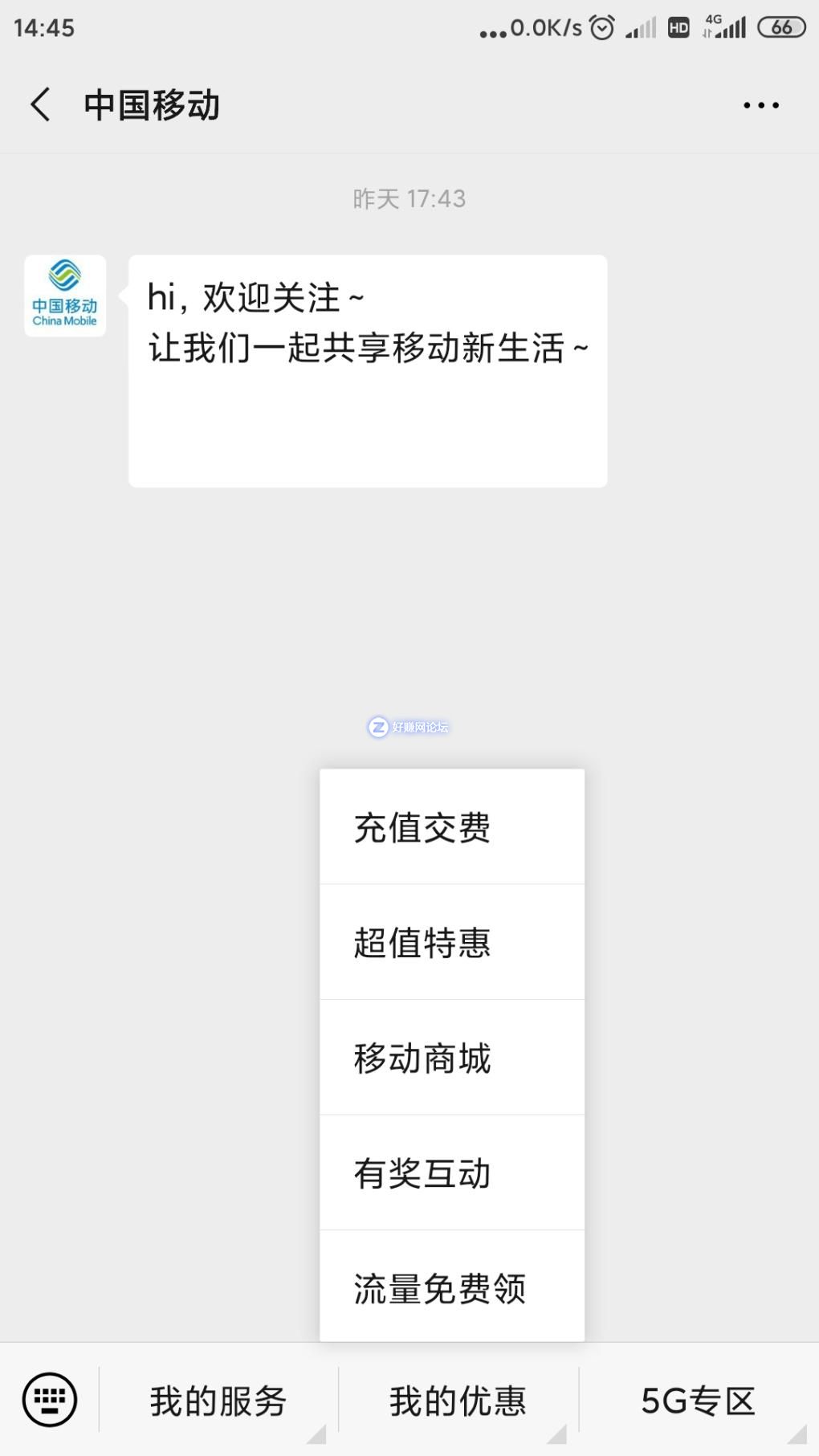Open 移动商城 from the menu
Screen dimensions: 819x1456
tap(451, 1058)
